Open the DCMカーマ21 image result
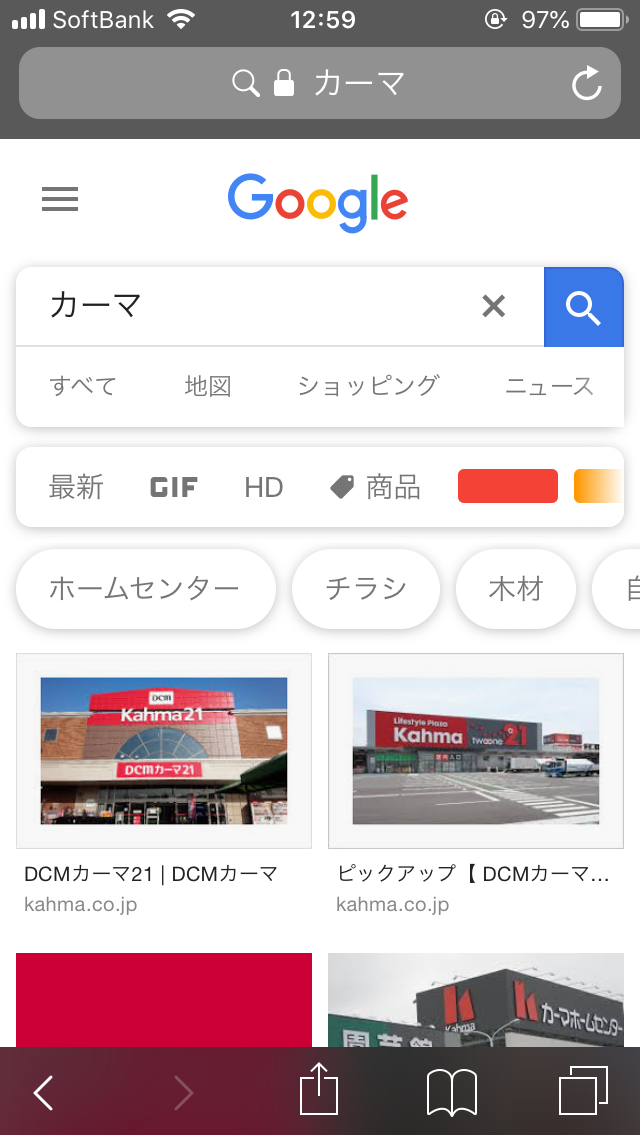The image size is (640, 1135). click(164, 751)
